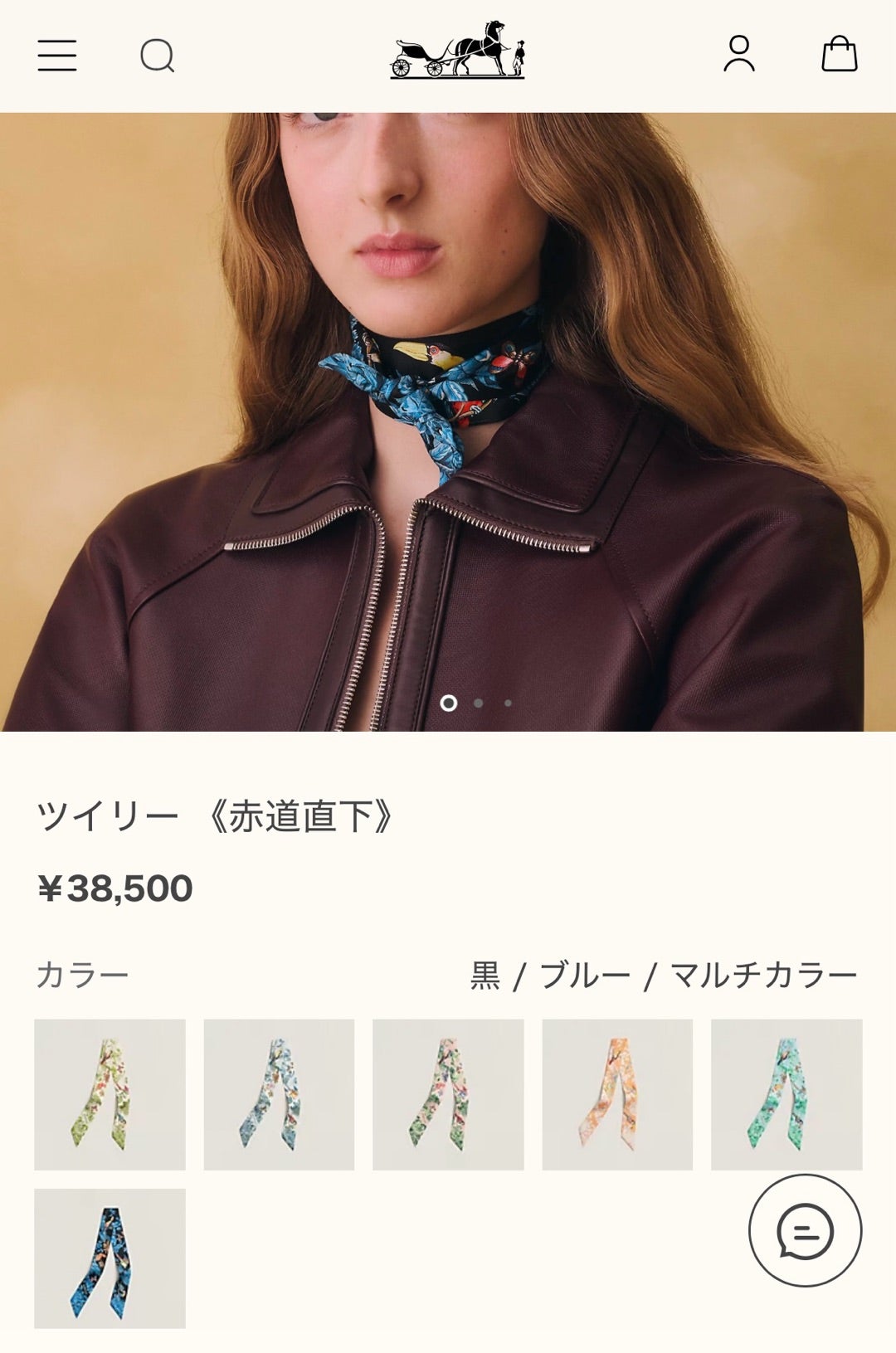896x1353 pixels.
Task: Open the account profile icon
Action: [x=741, y=56]
